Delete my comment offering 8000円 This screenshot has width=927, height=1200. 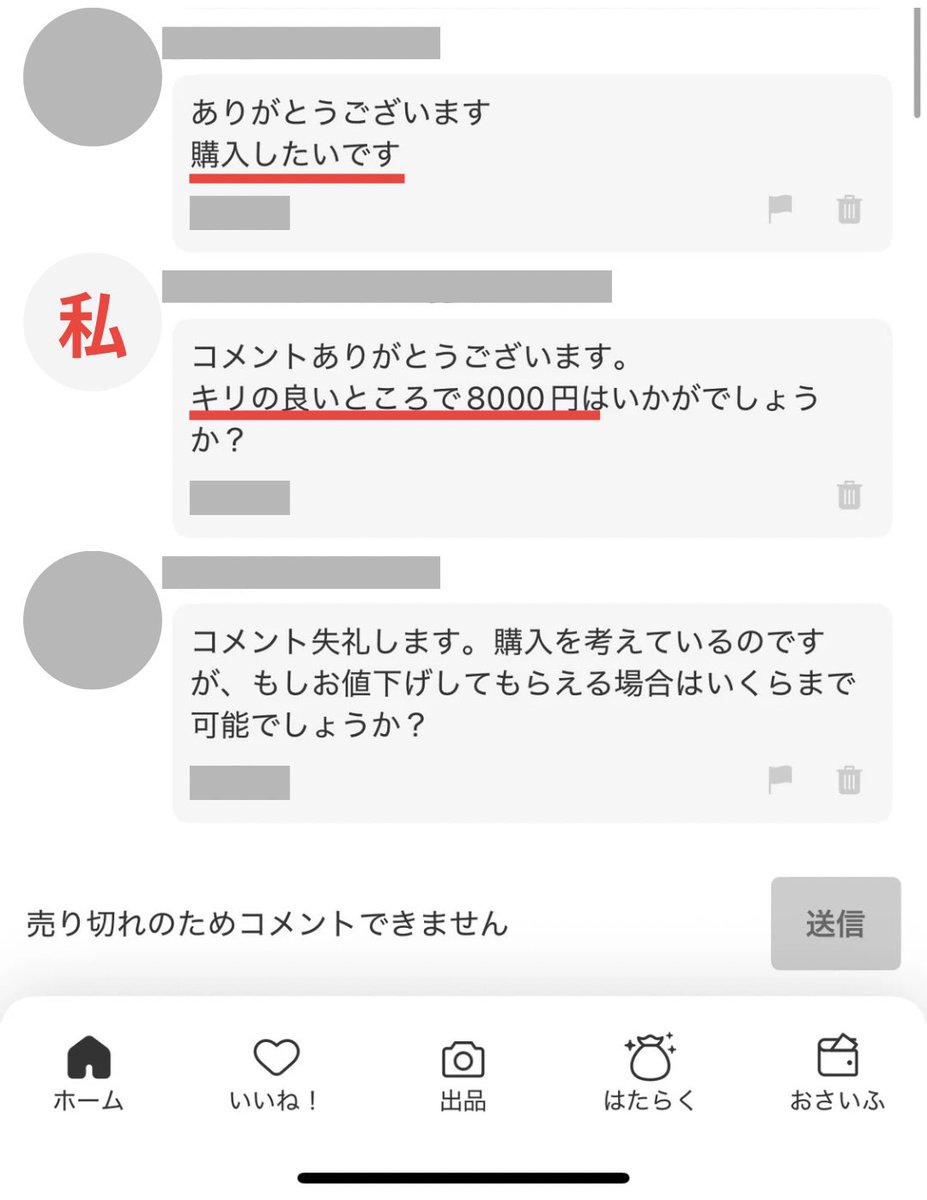click(849, 494)
